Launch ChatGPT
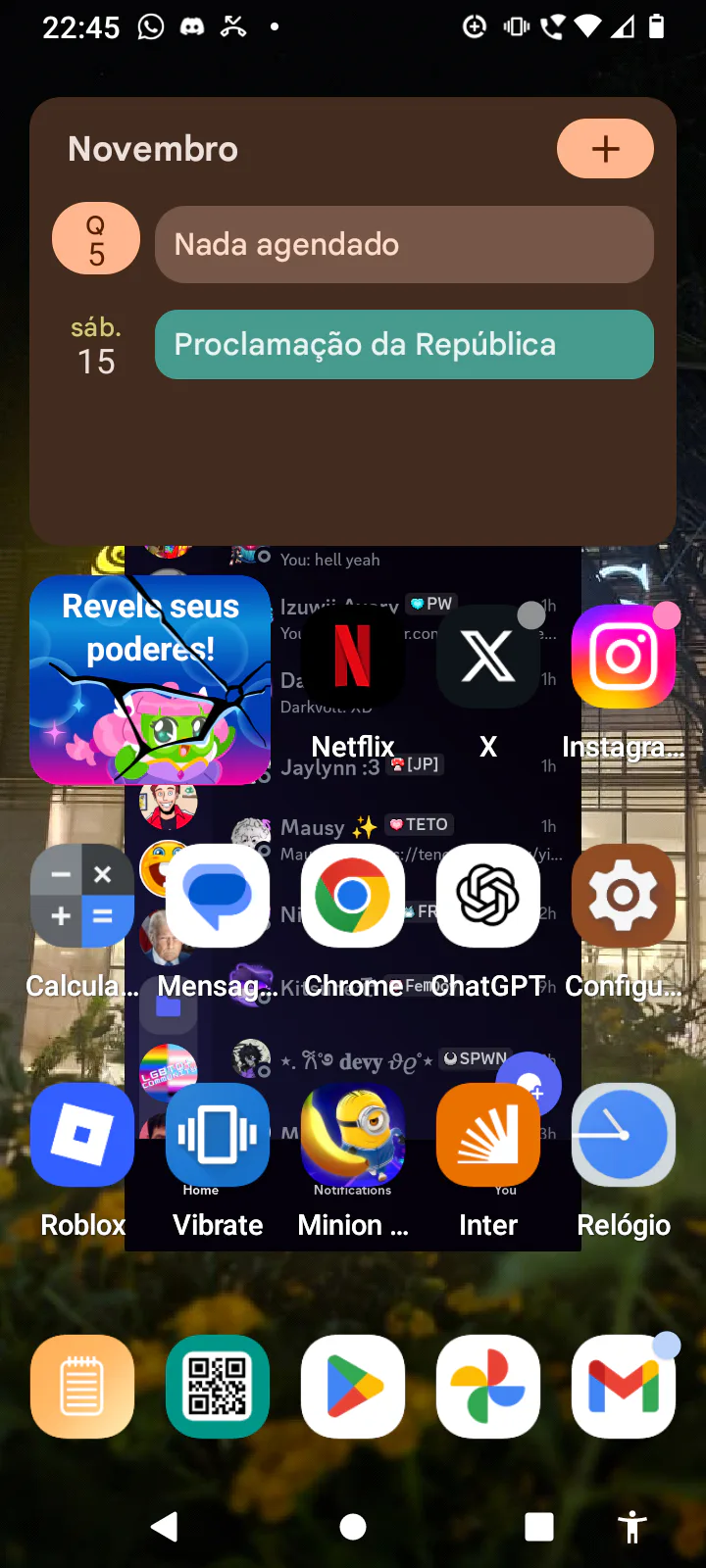706x1568 pixels. 488,896
